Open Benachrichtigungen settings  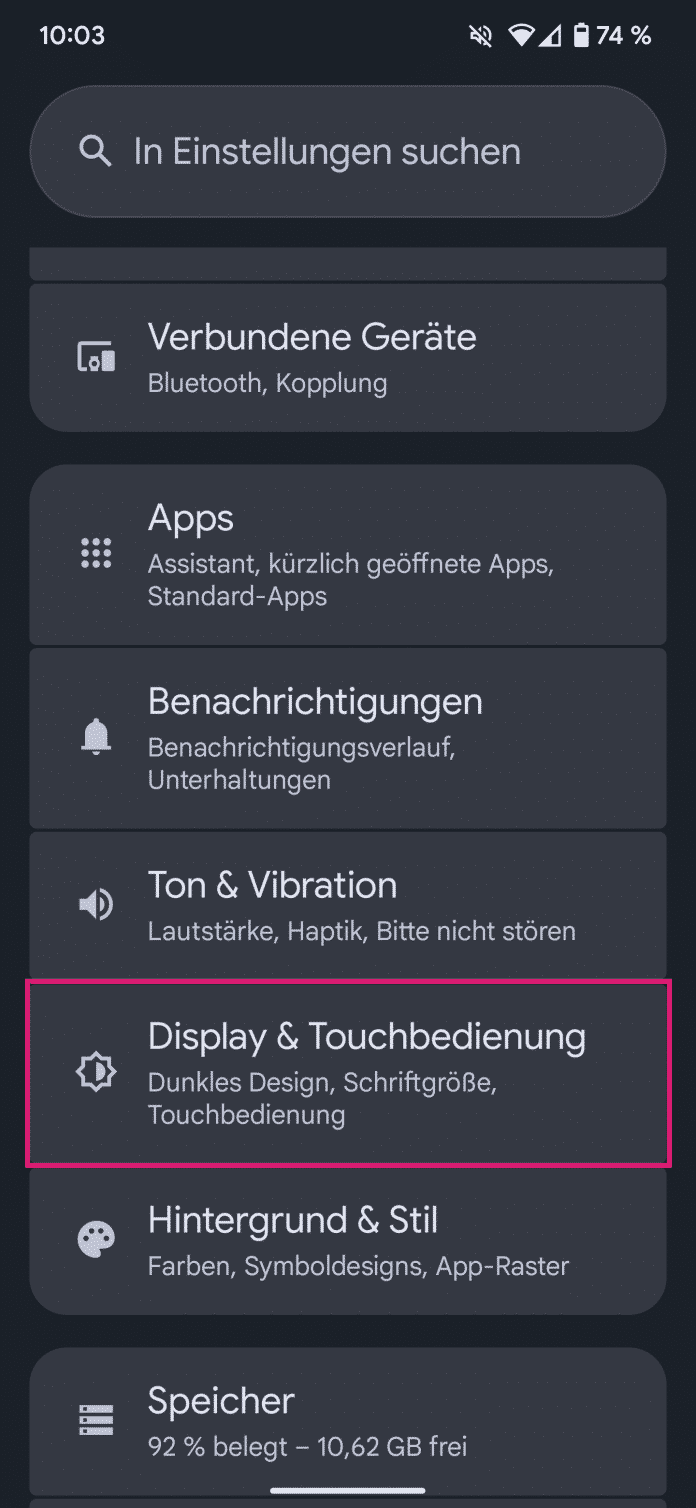(347, 738)
